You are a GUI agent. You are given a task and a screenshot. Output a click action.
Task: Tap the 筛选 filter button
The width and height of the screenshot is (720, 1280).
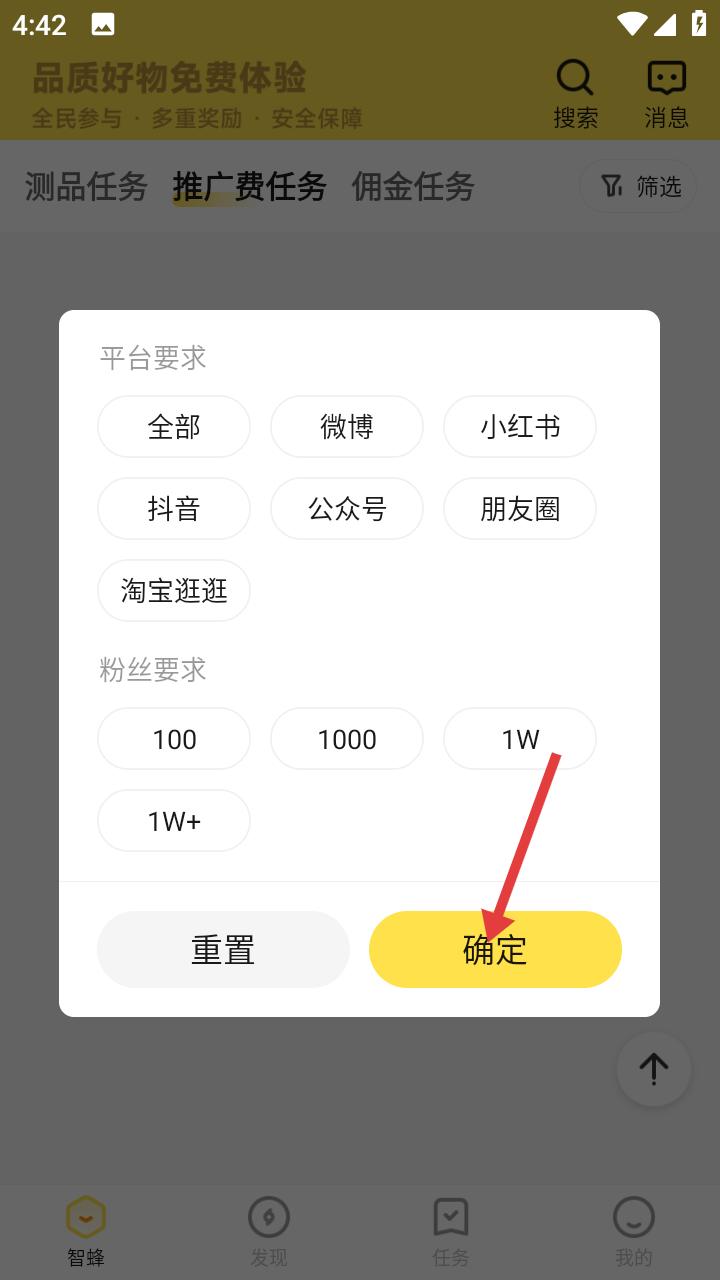point(638,186)
